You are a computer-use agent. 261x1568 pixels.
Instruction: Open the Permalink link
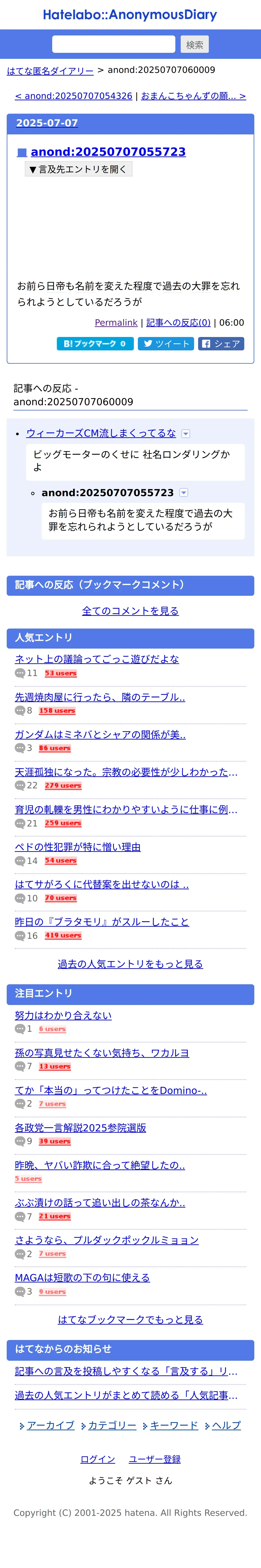click(x=116, y=323)
